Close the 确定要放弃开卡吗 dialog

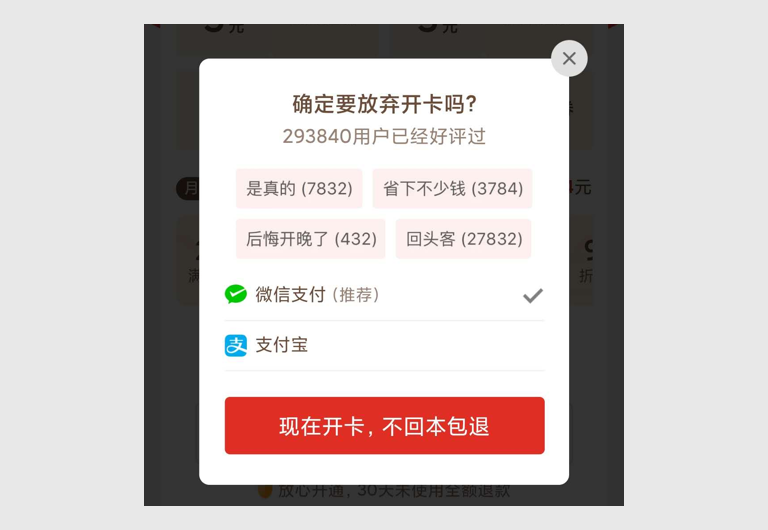point(569,58)
